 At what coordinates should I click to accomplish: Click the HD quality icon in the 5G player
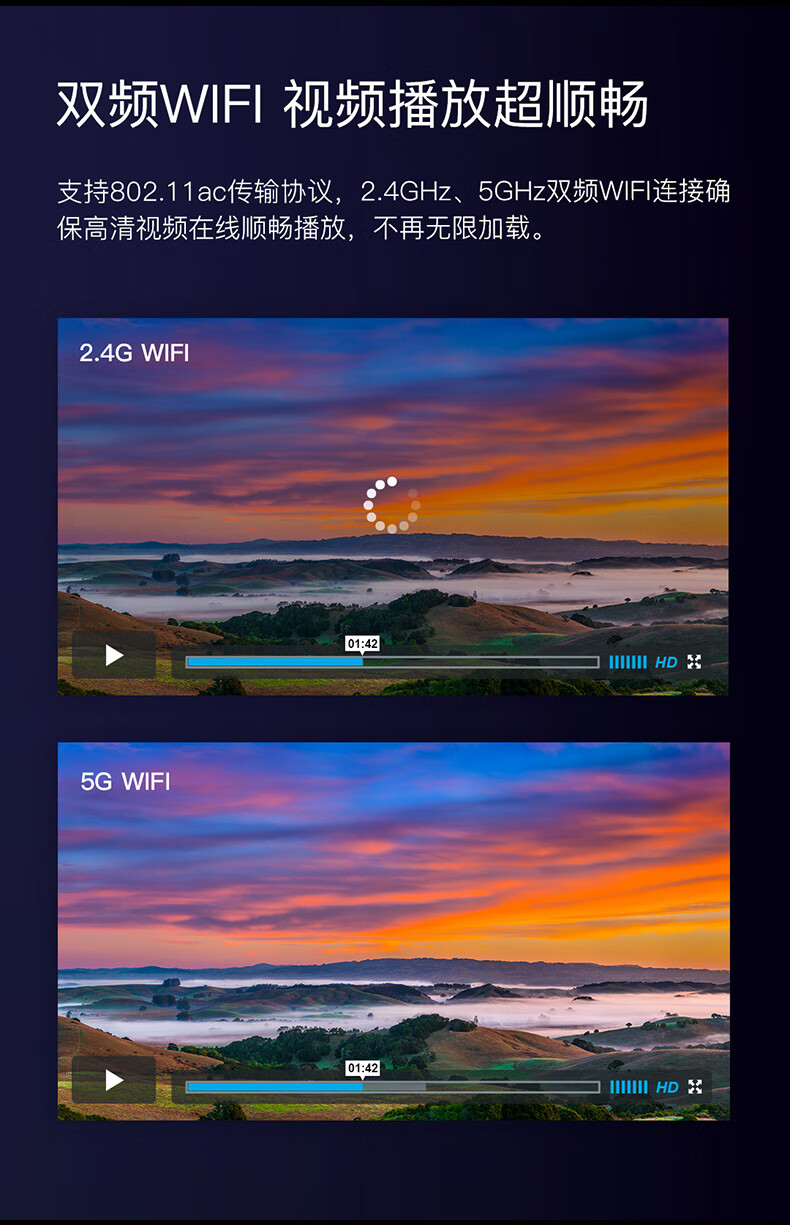point(667,1087)
